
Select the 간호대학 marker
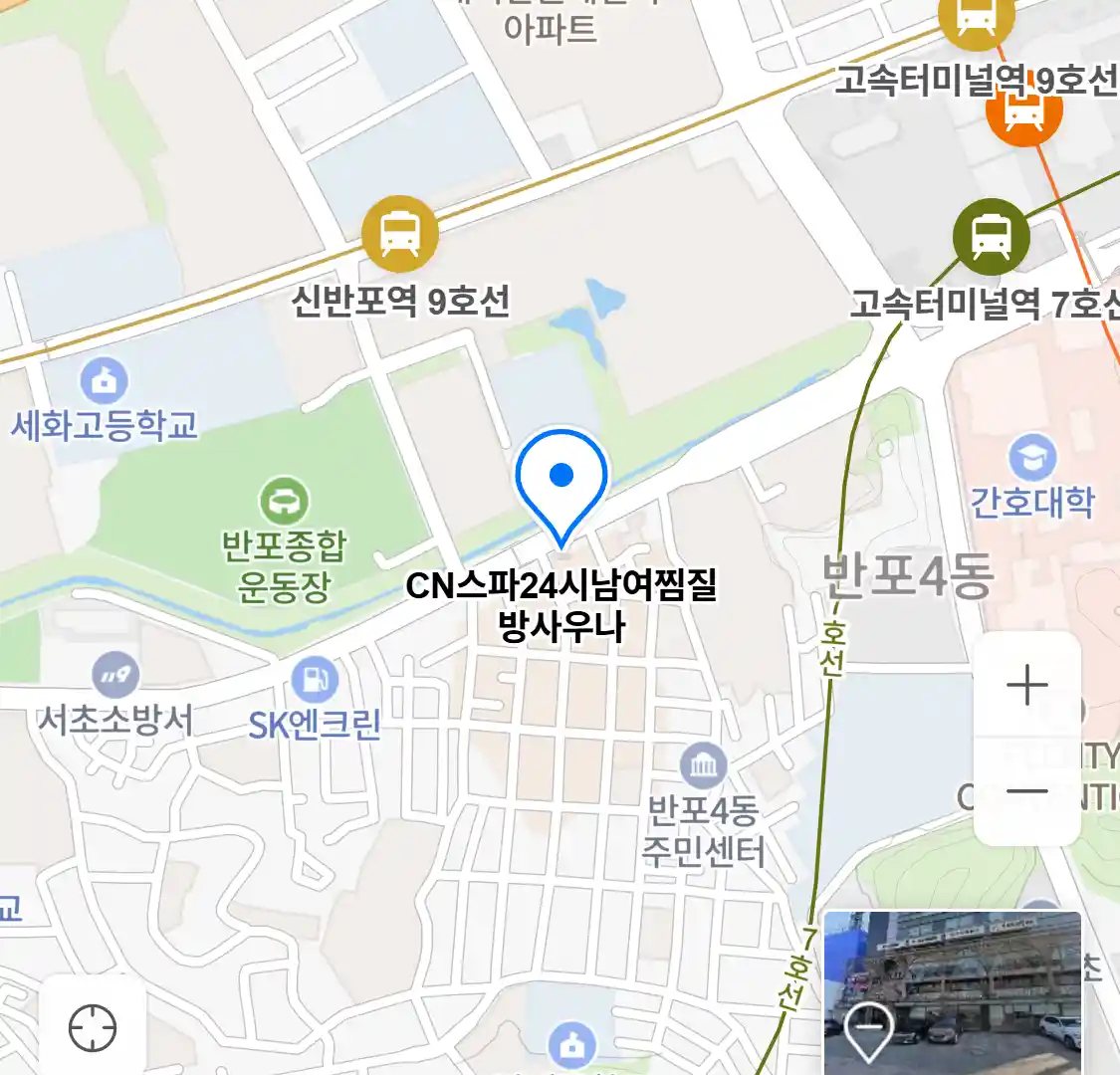pos(1031,458)
